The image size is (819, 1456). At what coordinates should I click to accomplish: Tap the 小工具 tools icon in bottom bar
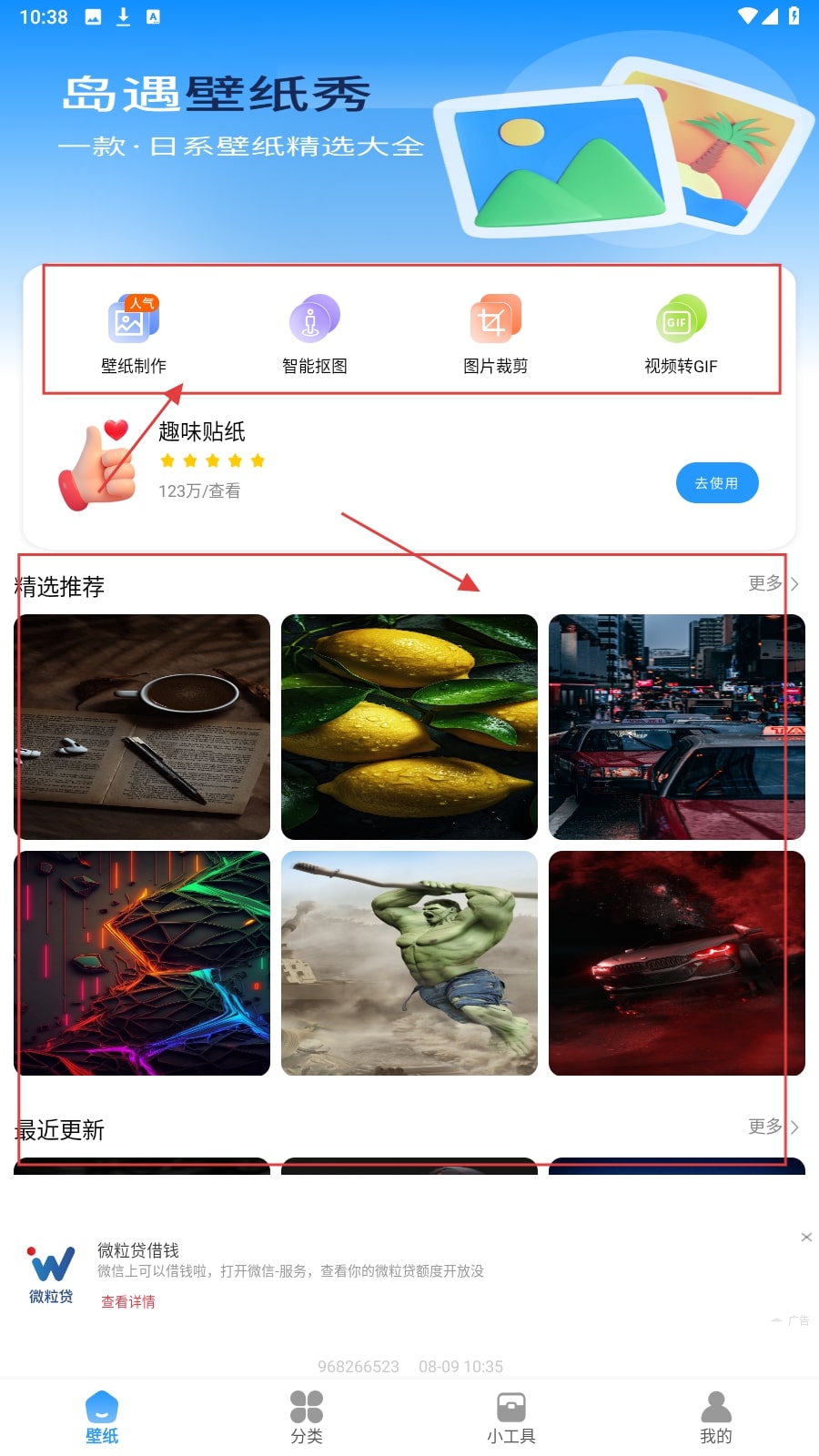click(x=511, y=1406)
